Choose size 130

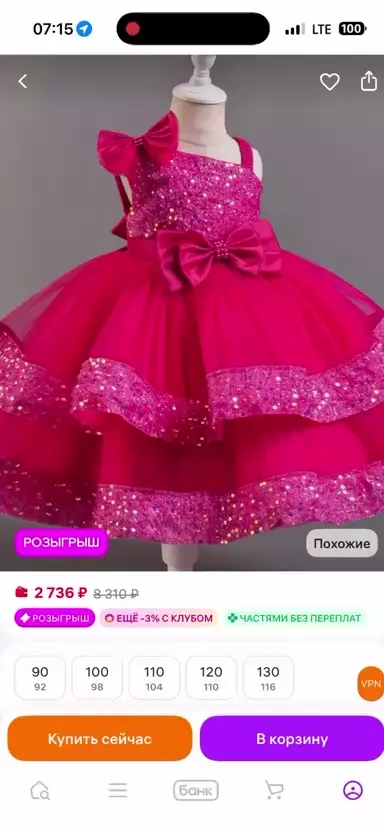coord(268,678)
